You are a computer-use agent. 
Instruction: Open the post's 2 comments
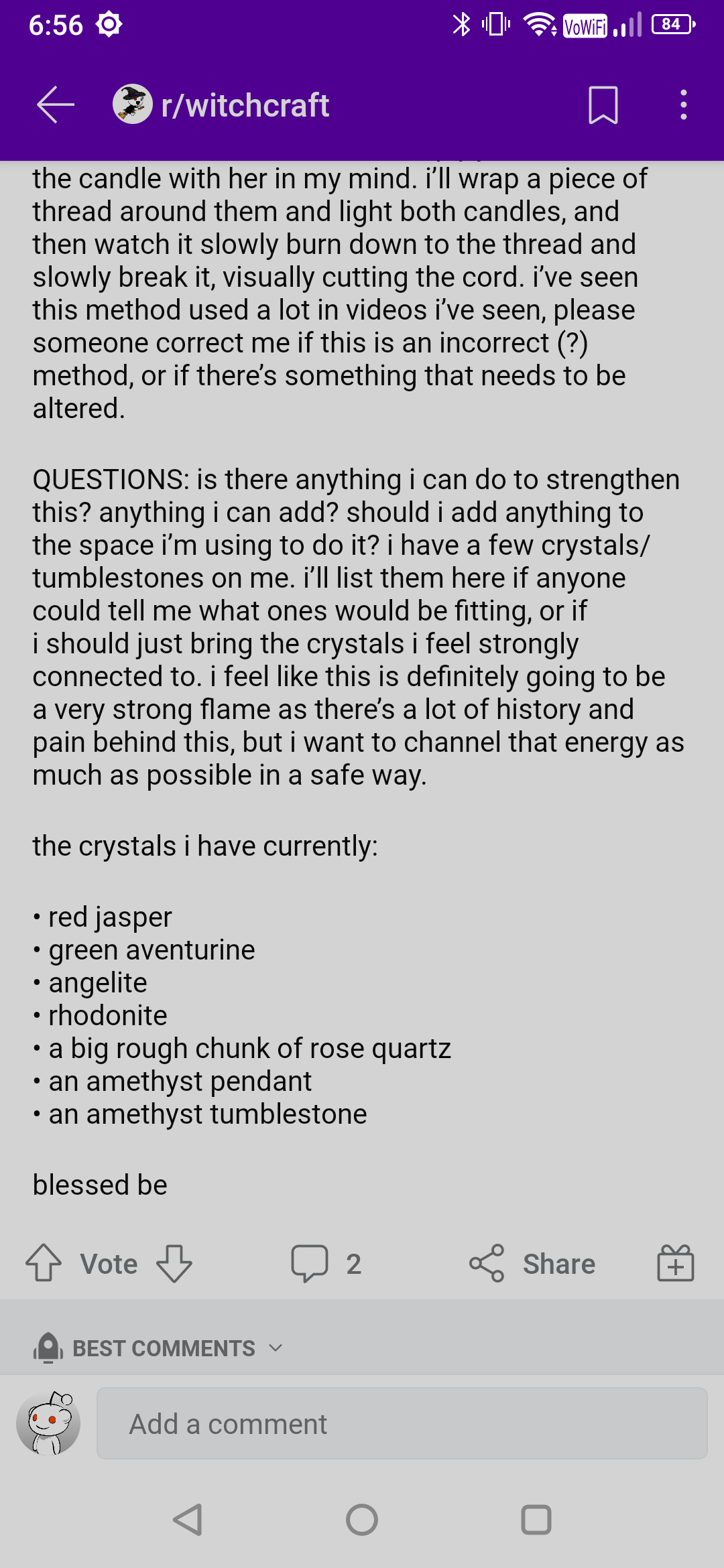(326, 1263)
